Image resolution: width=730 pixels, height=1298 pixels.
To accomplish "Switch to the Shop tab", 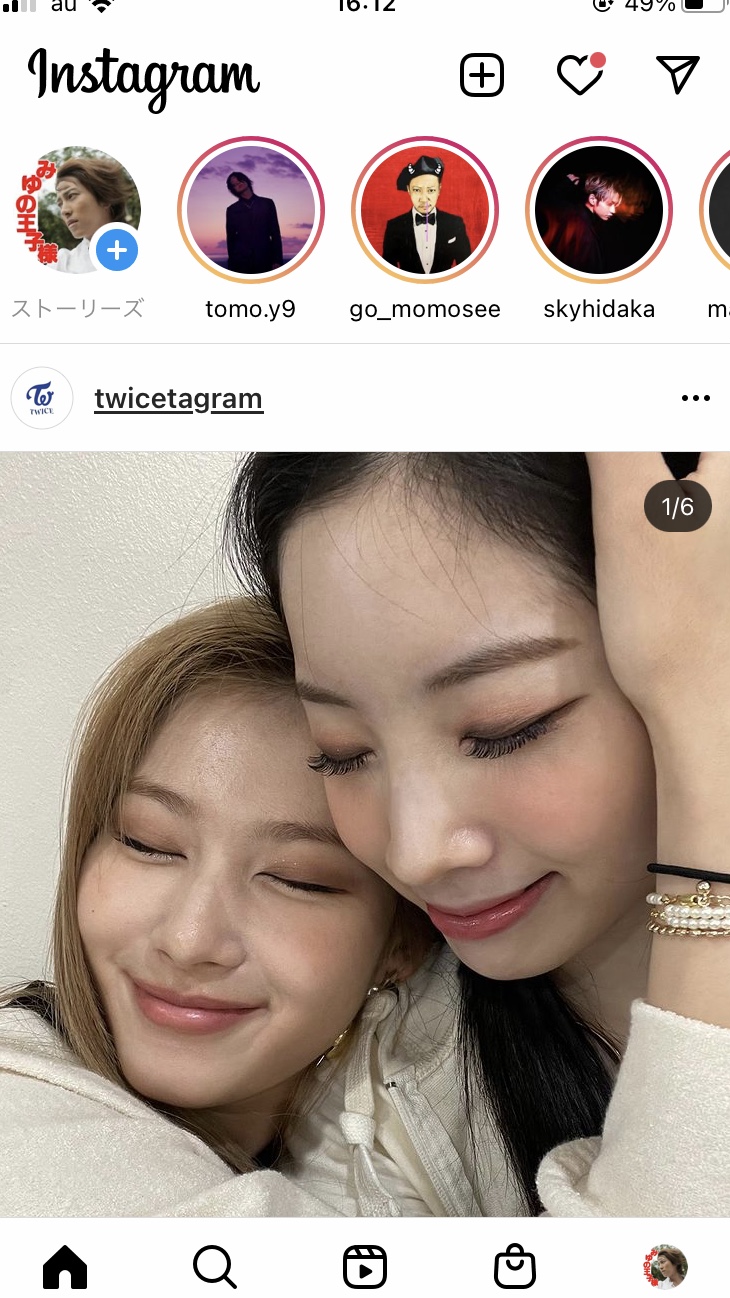I will pyautogui.click(x=515, y=1267).
